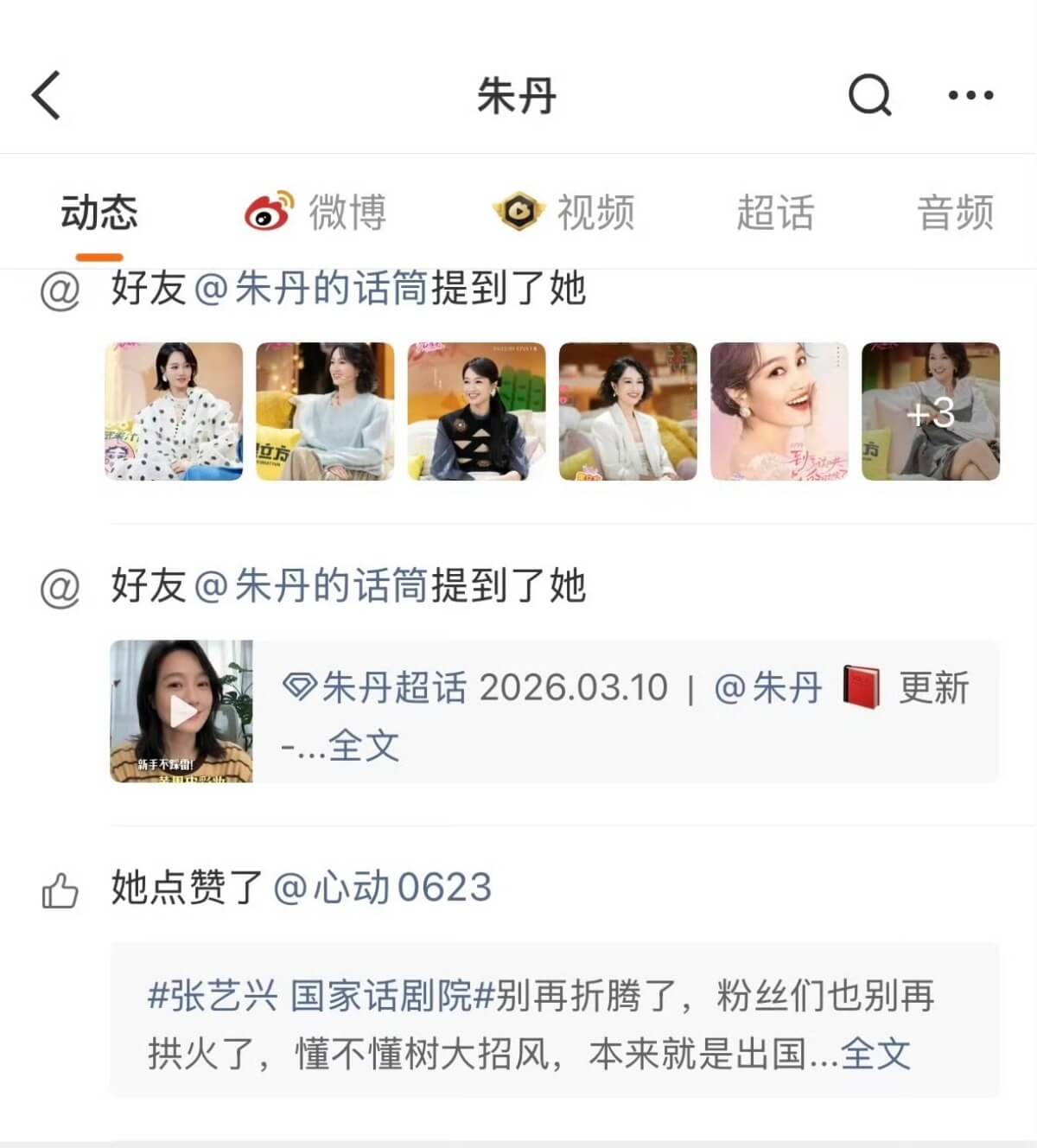1037x1148 pixels.
Task: Open the pink smiling portrait photo
Action: pos(779,411)
